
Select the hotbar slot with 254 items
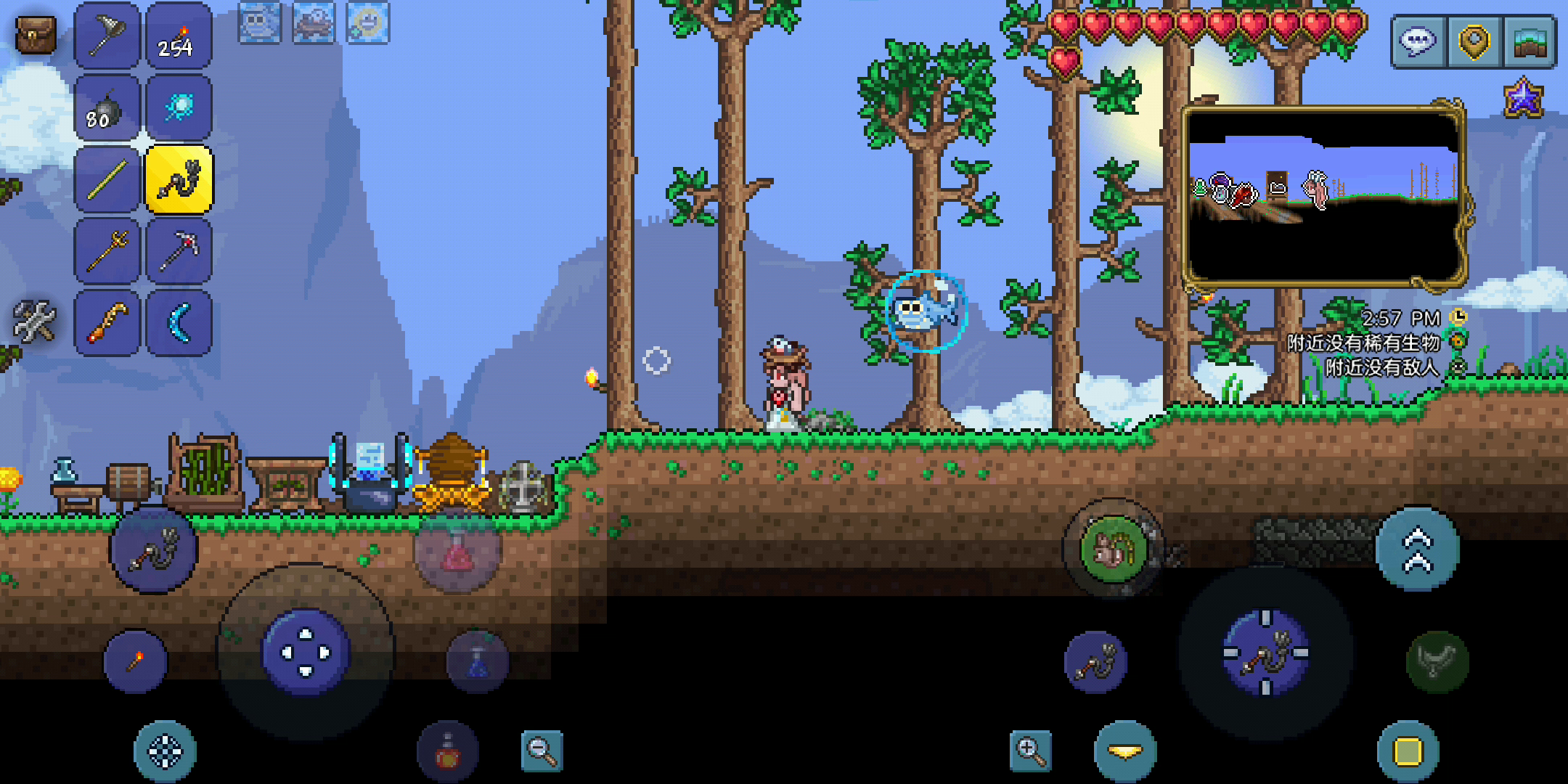click(179, 35)
